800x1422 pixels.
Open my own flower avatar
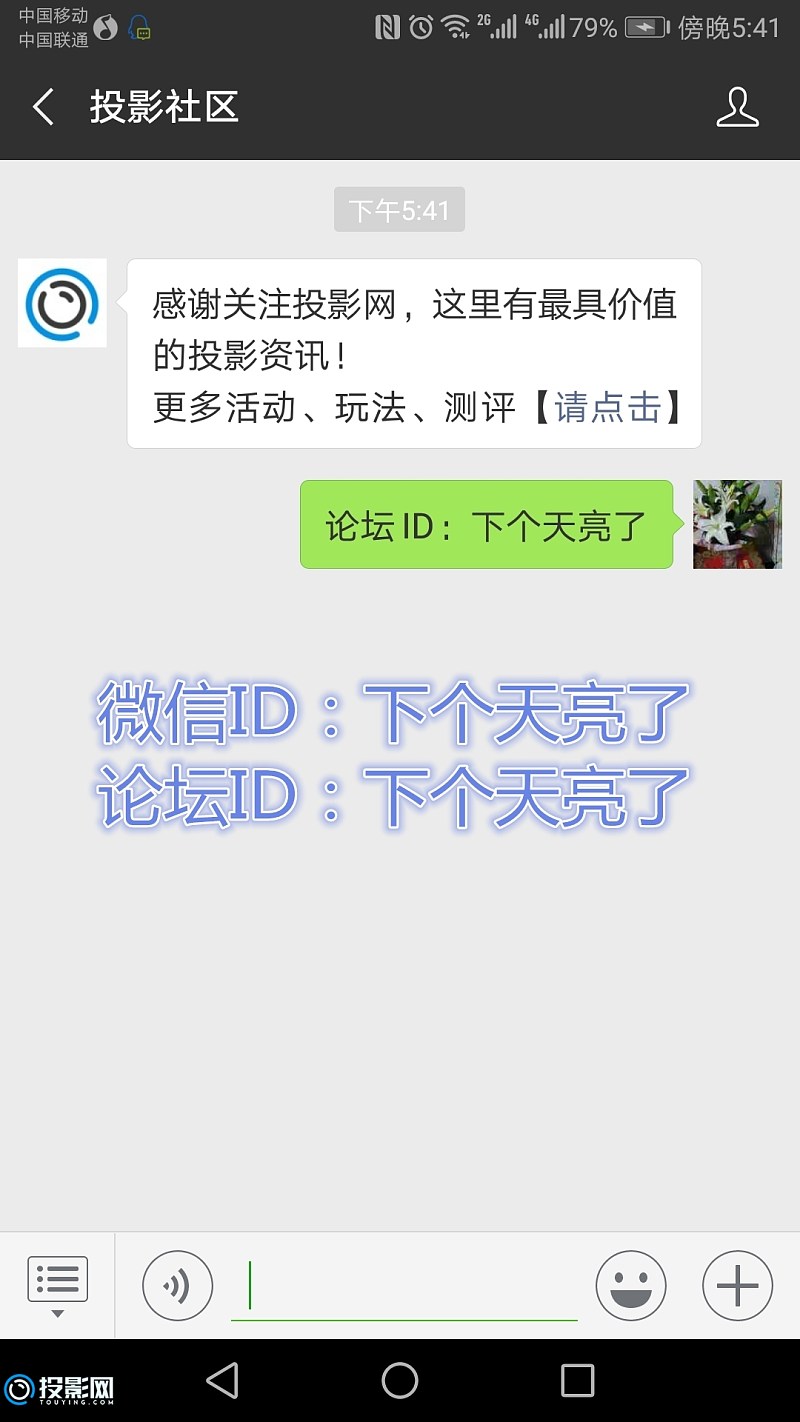click(737, 524)
